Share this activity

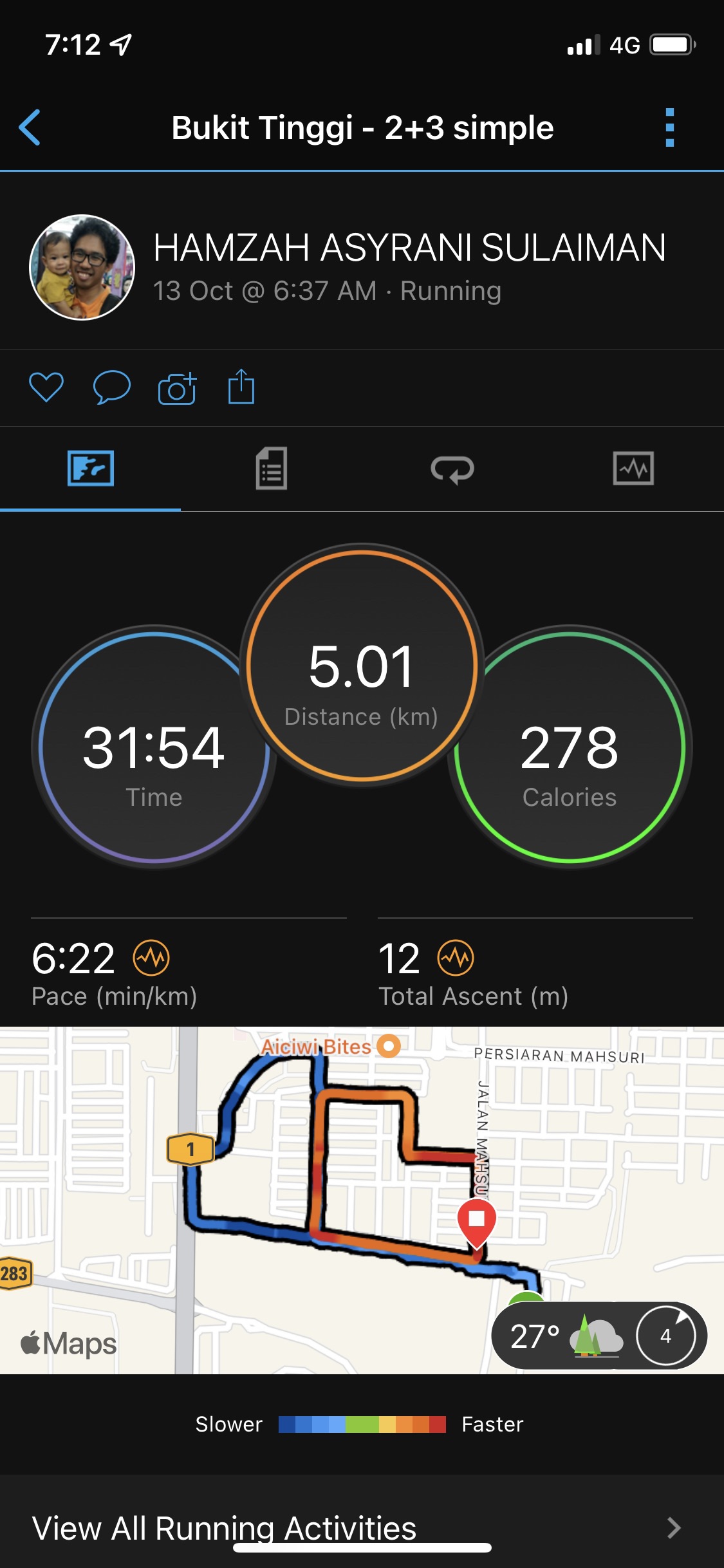tap(241, 387)
